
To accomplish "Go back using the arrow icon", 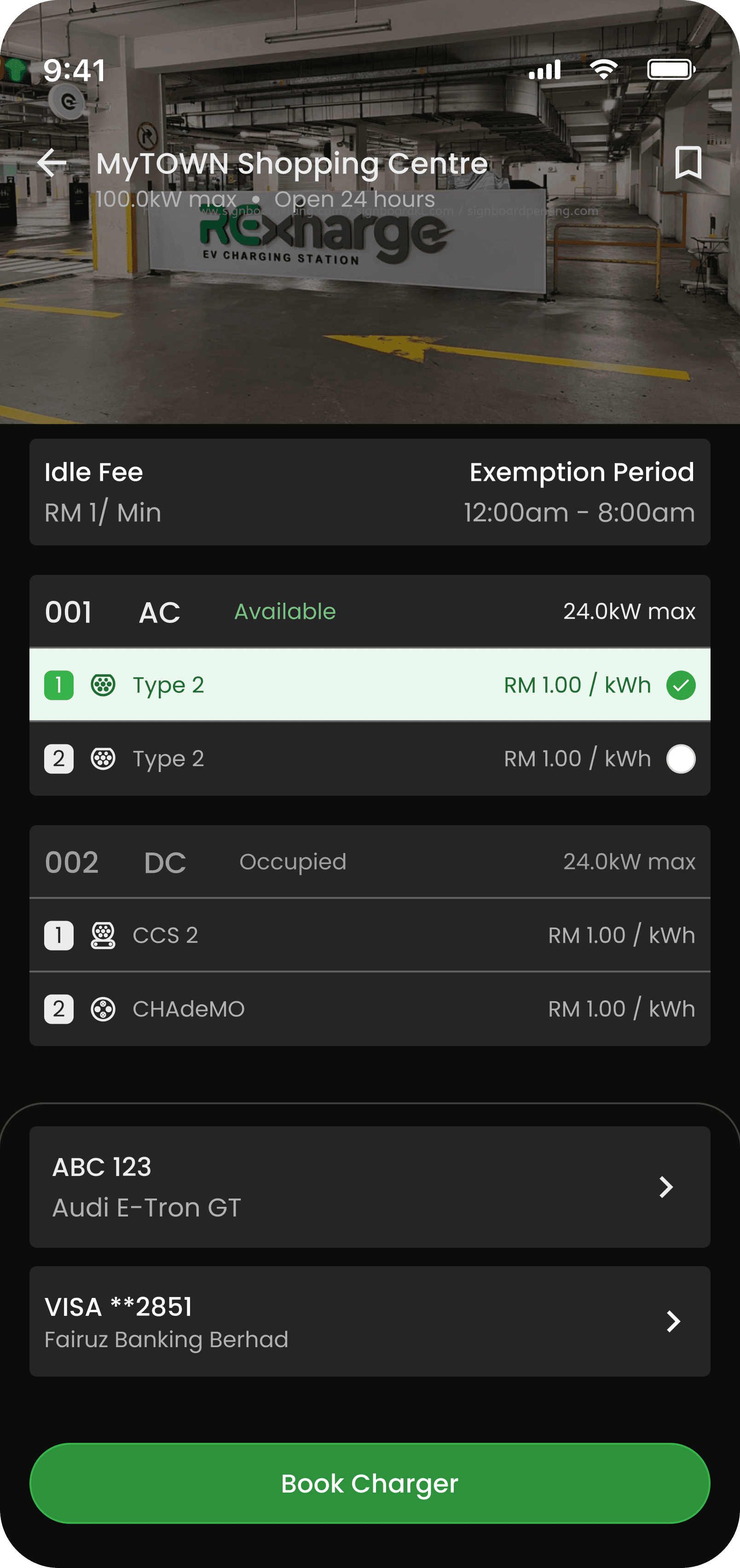I will point(52,163).
